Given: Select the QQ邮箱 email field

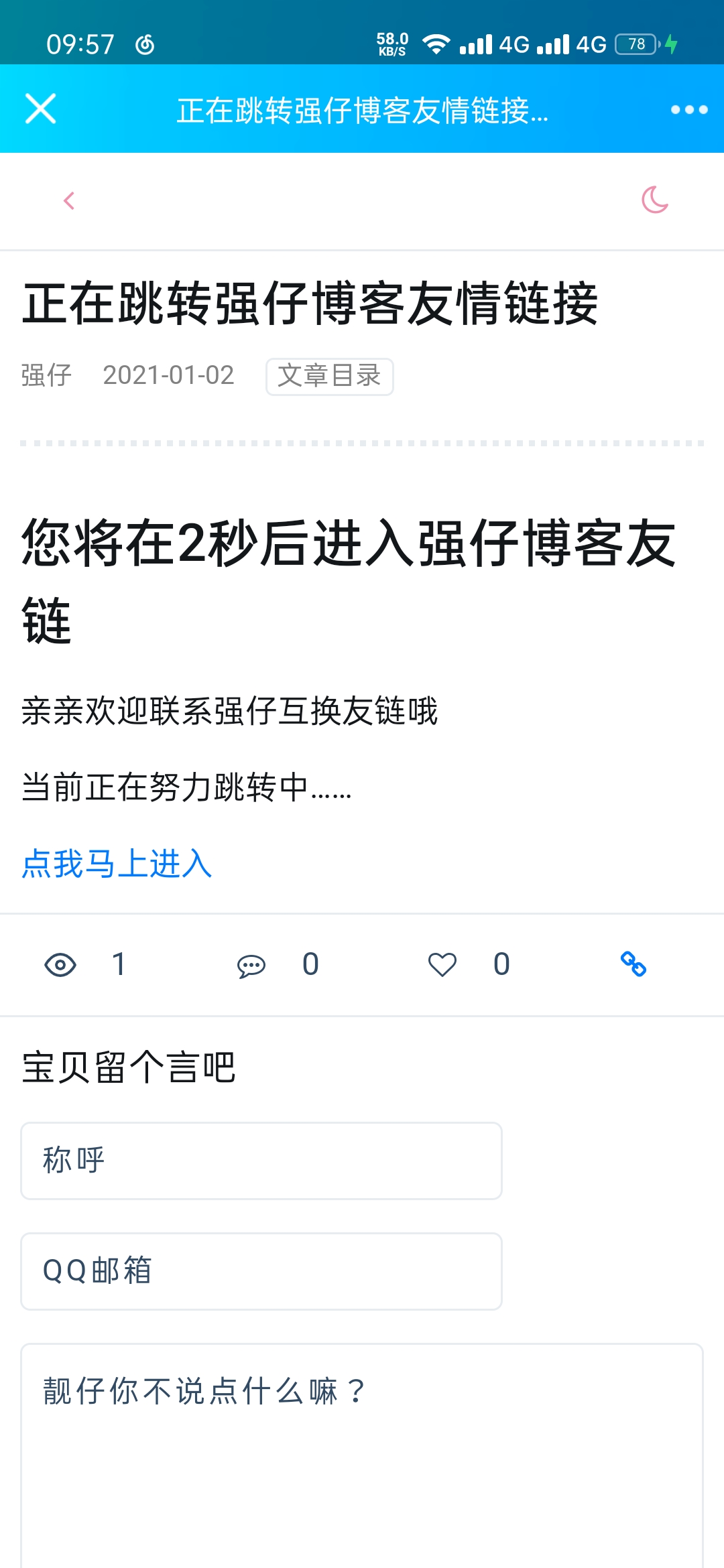Looking at the screenshot, I should pos(261,1271).
